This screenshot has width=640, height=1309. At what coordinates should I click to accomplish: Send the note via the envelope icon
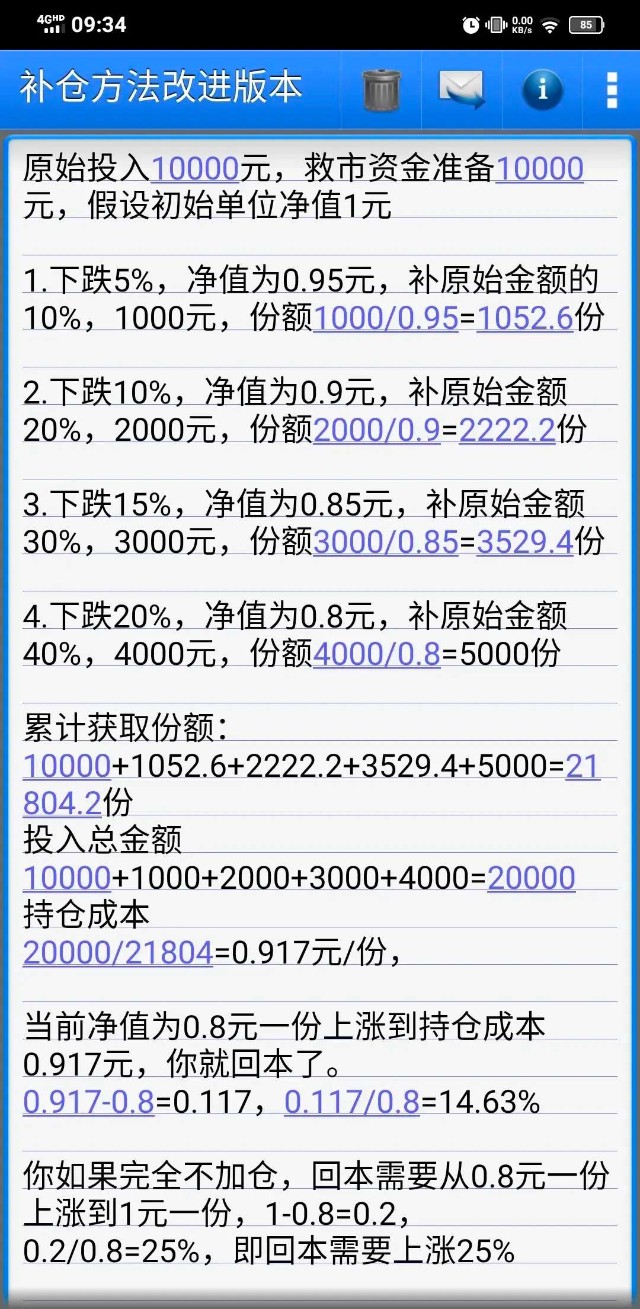tap(461, 89)
